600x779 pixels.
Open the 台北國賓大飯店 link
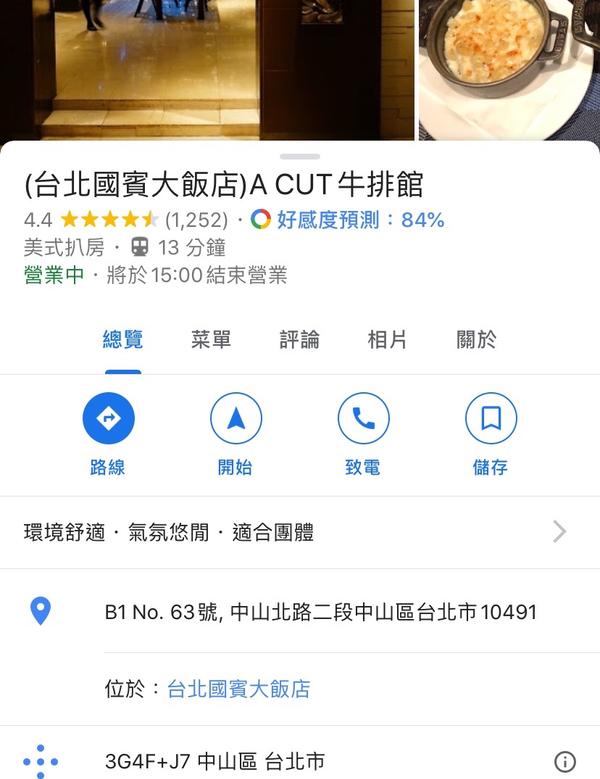click(x=238, y=689)
